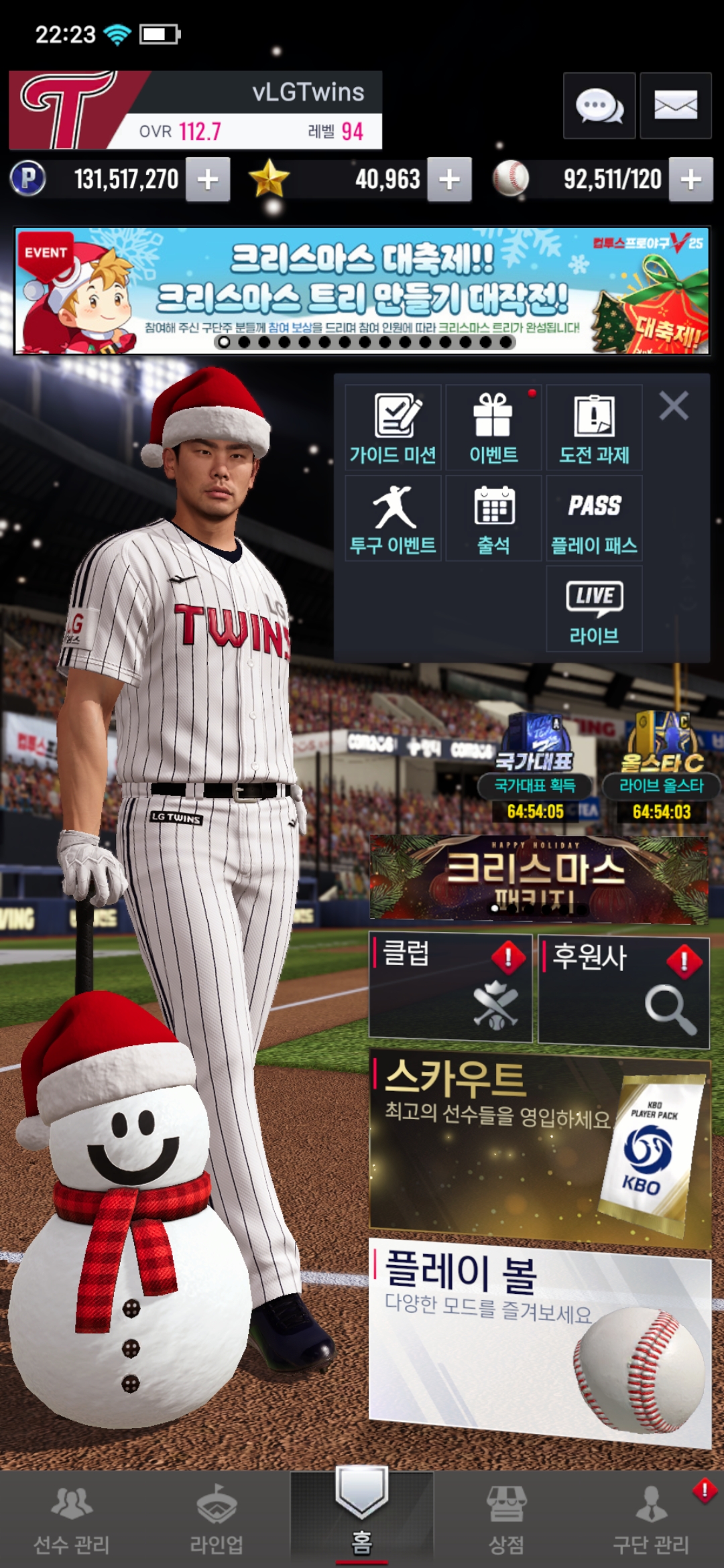This screenshot has height=1568, width=724.
Task: Open the Christmas festival event banner
Action: (x=362, y=290)
